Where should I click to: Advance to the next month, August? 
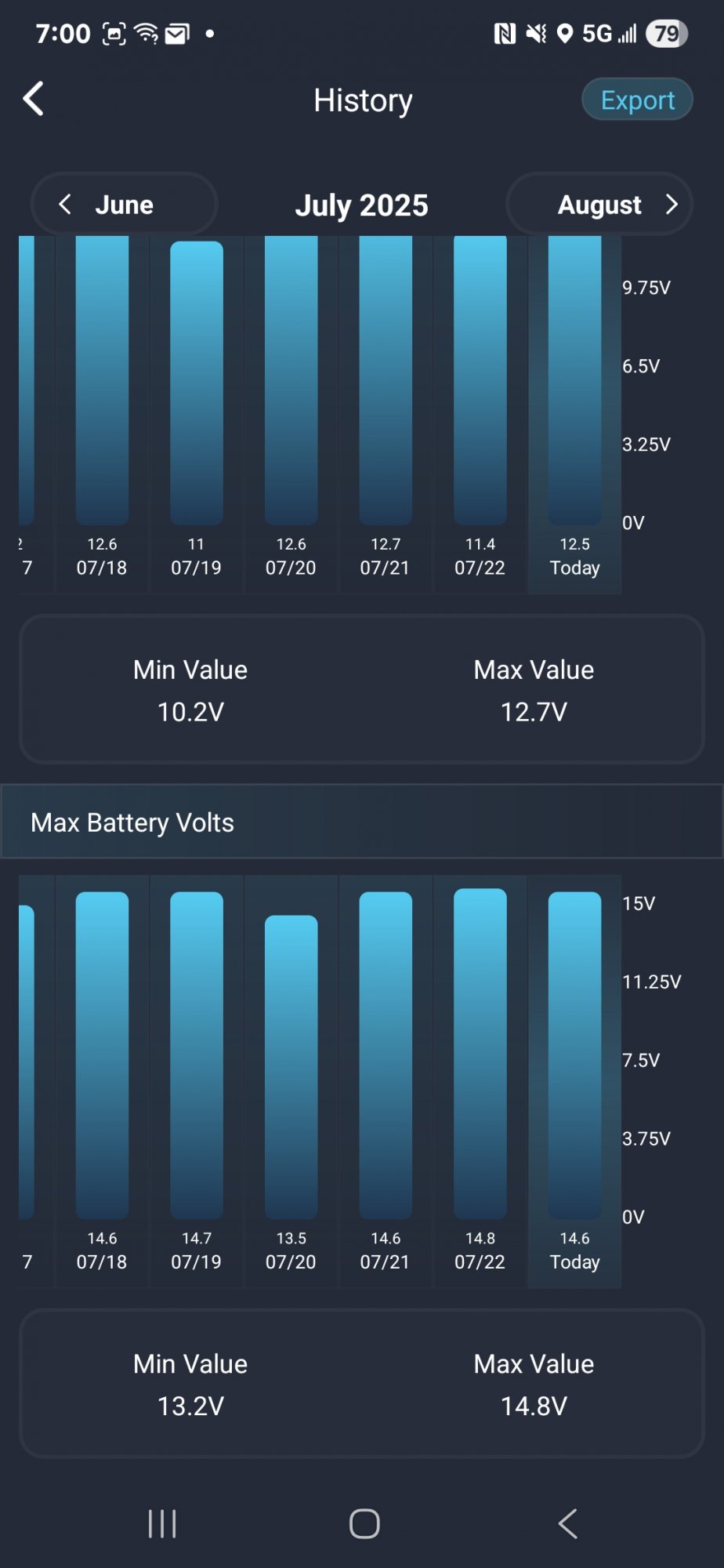599,205
